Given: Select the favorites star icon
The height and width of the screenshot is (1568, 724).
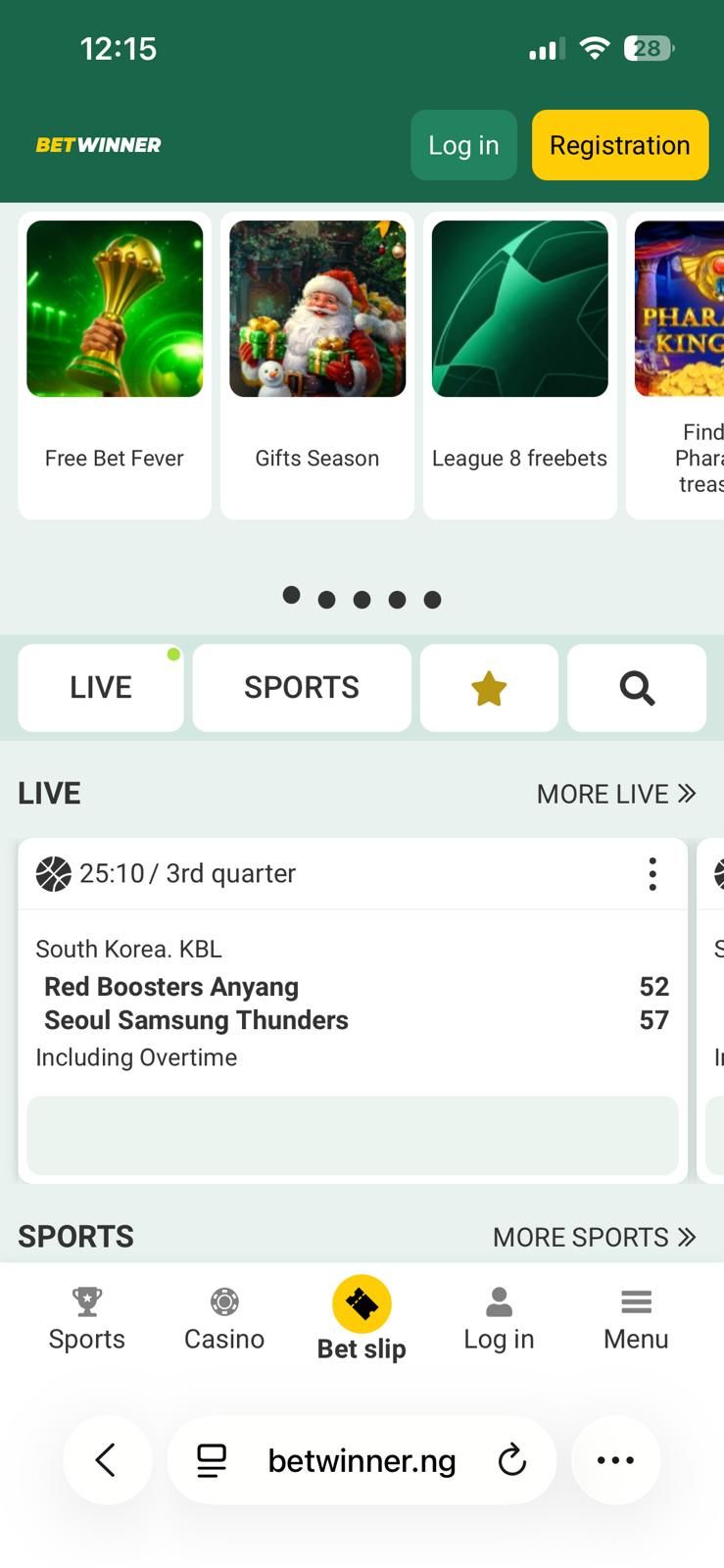Looking at the screenshot, I should point(489,687).
